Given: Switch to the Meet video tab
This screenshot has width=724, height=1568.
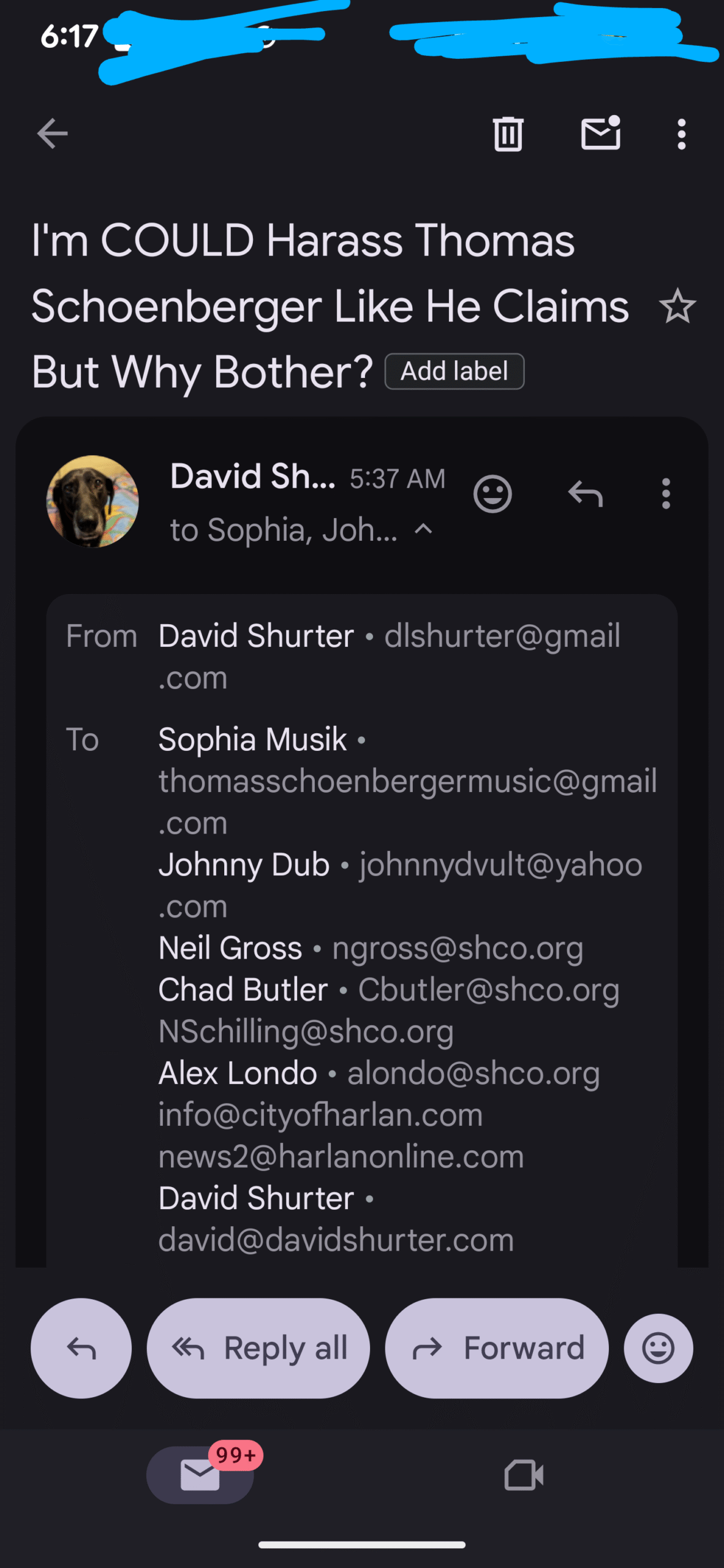Looking at the screenshot, I should (x=524, y=1475).
